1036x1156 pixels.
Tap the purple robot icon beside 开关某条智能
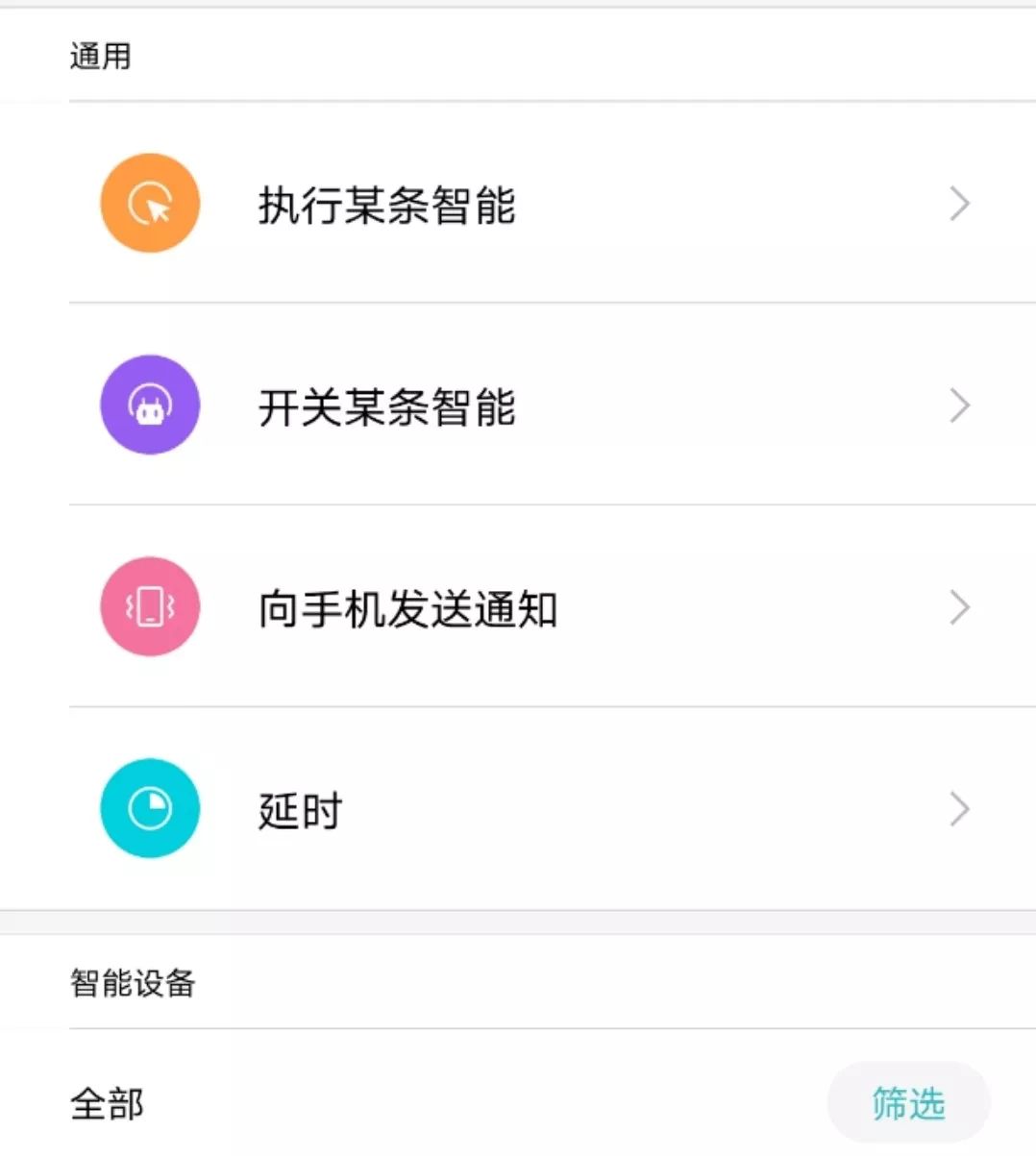149,405
